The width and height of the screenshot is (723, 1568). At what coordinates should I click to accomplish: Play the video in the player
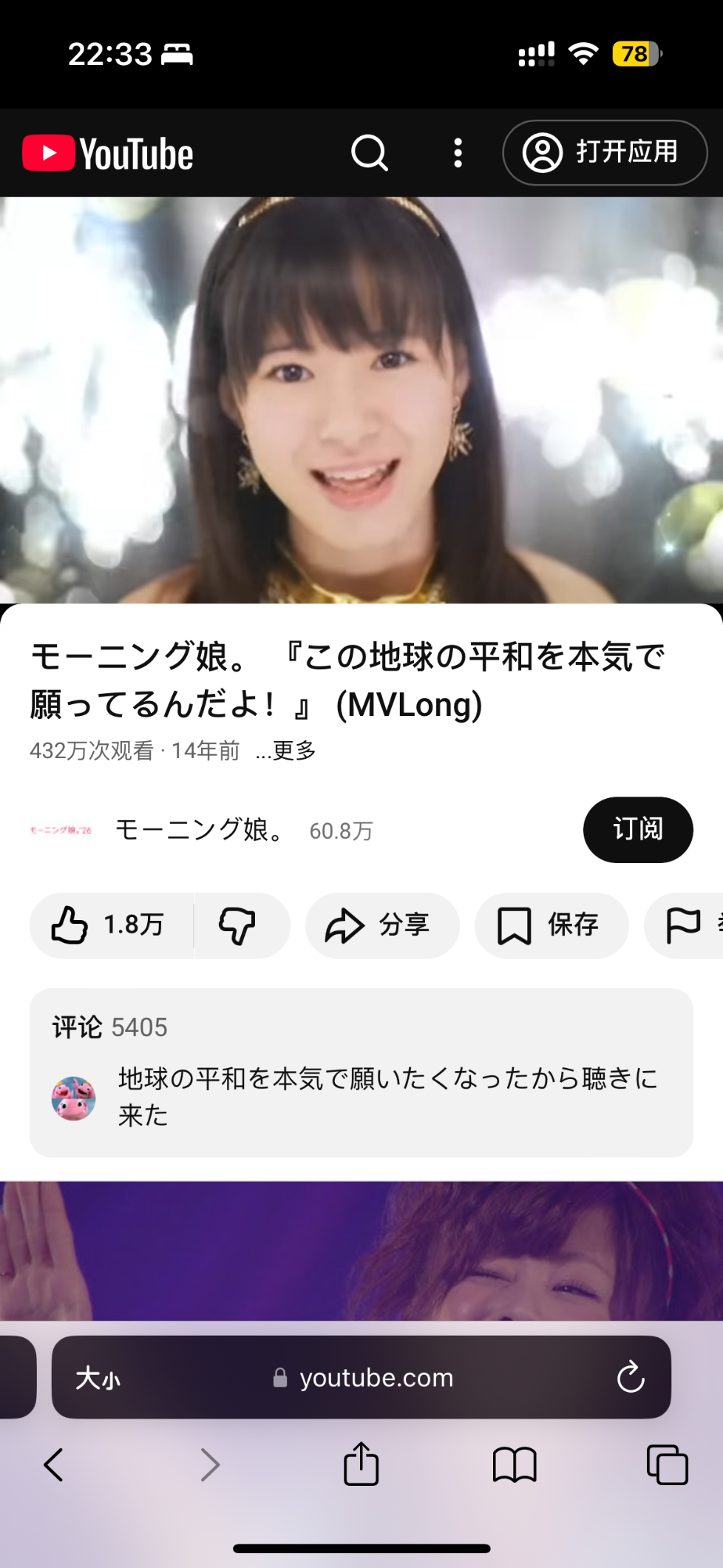coord(361,399)
